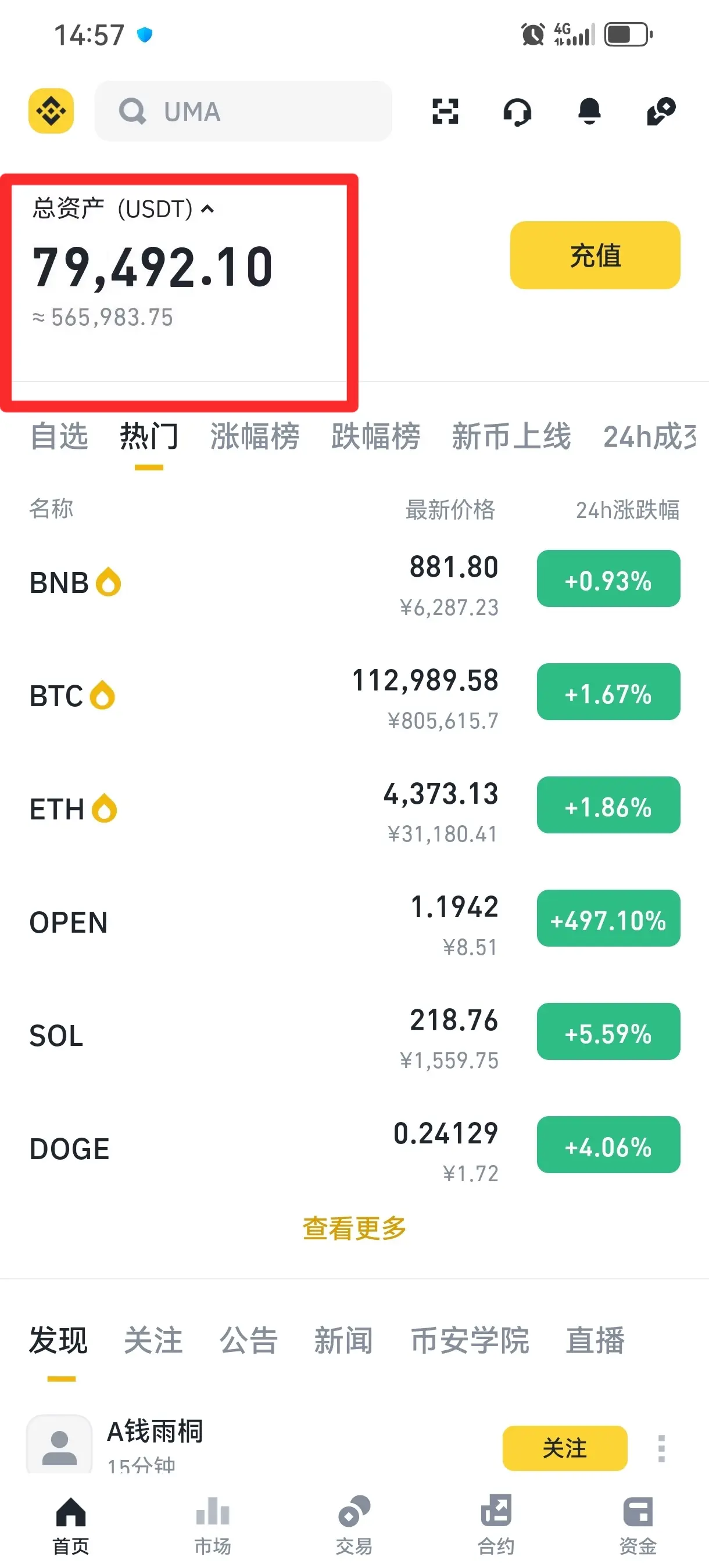This screenshot has width=709, height=1568.
Task: Tap the 充值 deposit button
Action: pos(595,255)
